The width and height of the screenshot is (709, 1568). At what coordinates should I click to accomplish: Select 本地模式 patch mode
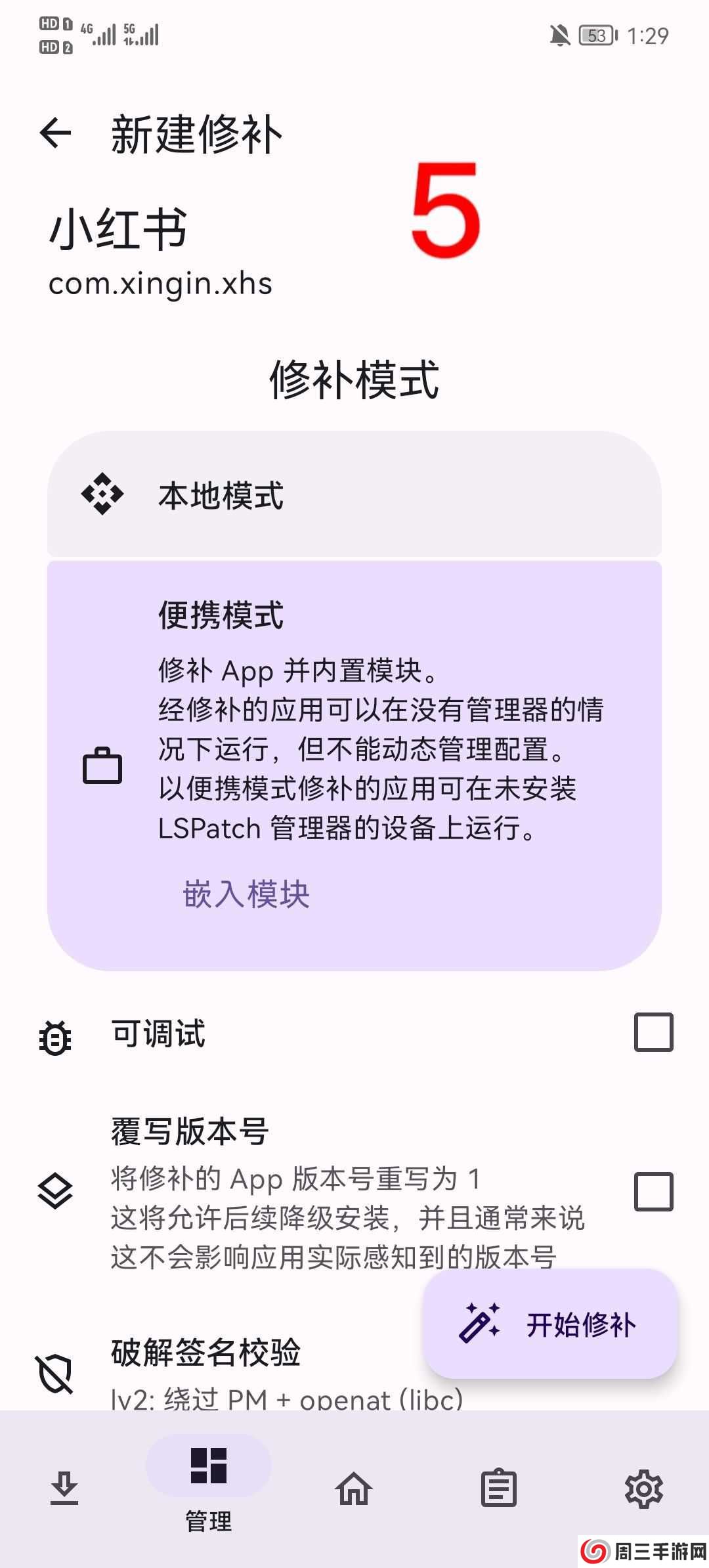[x=354, y=494]
